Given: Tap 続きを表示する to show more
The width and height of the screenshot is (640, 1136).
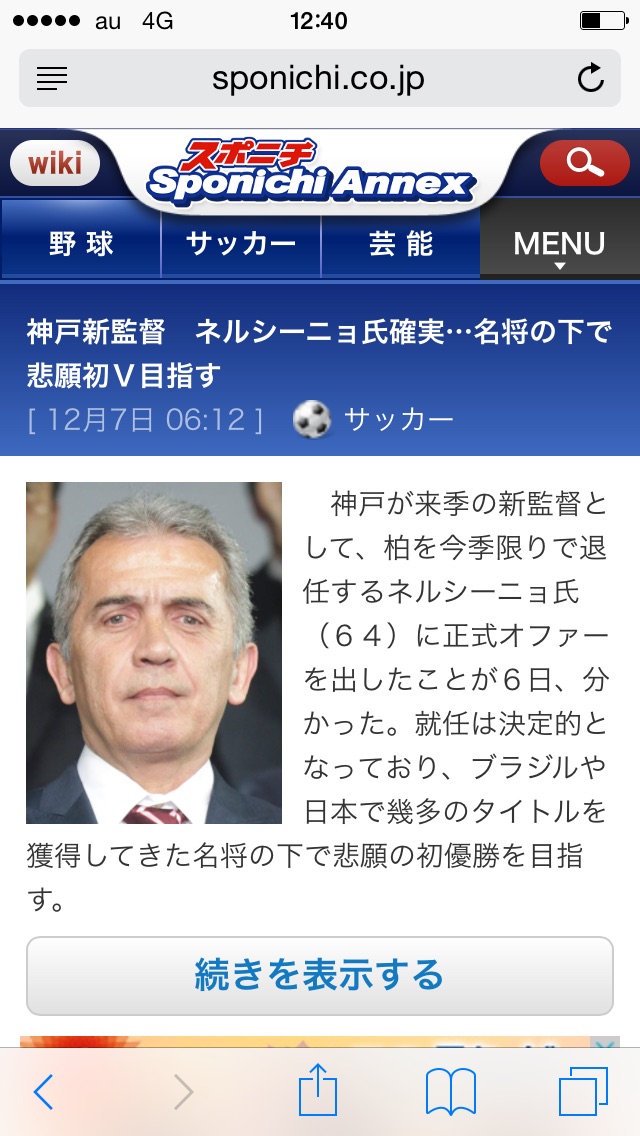Looking at the screenshot, I should 320,976.
